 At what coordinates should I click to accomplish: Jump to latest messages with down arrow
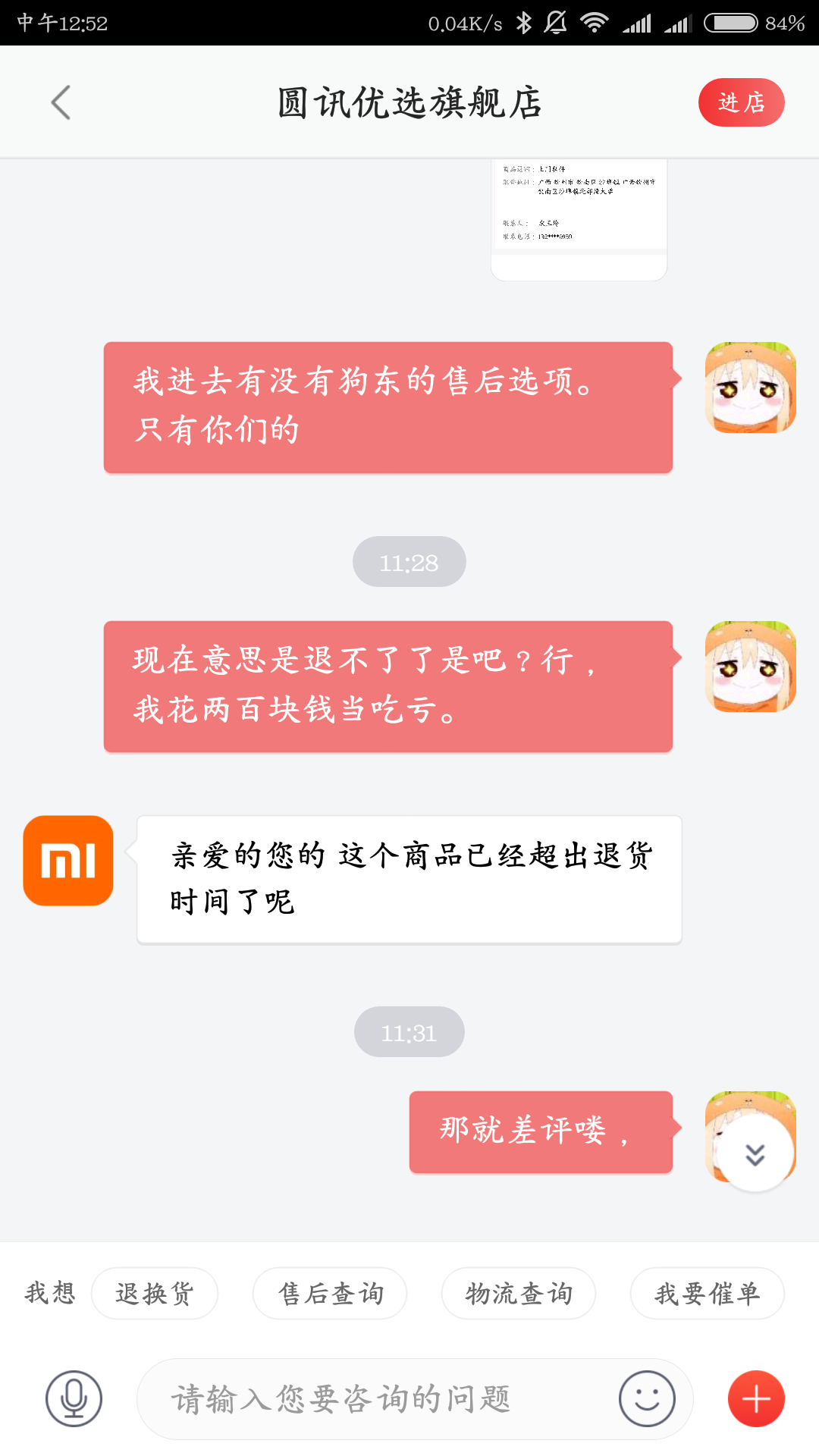pos(755,1154)
